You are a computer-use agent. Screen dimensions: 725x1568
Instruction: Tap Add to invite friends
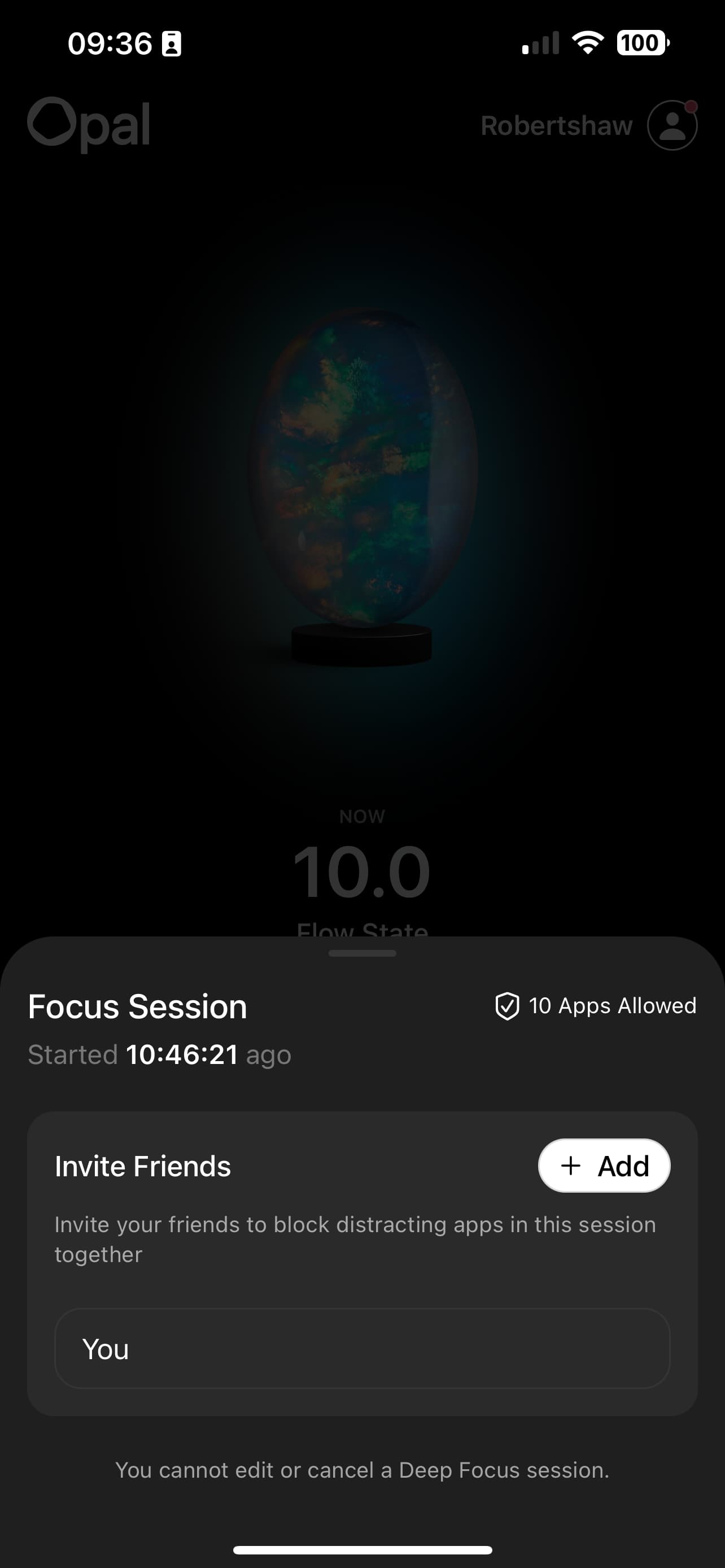pyautogui.click(x=604, y=1166)
